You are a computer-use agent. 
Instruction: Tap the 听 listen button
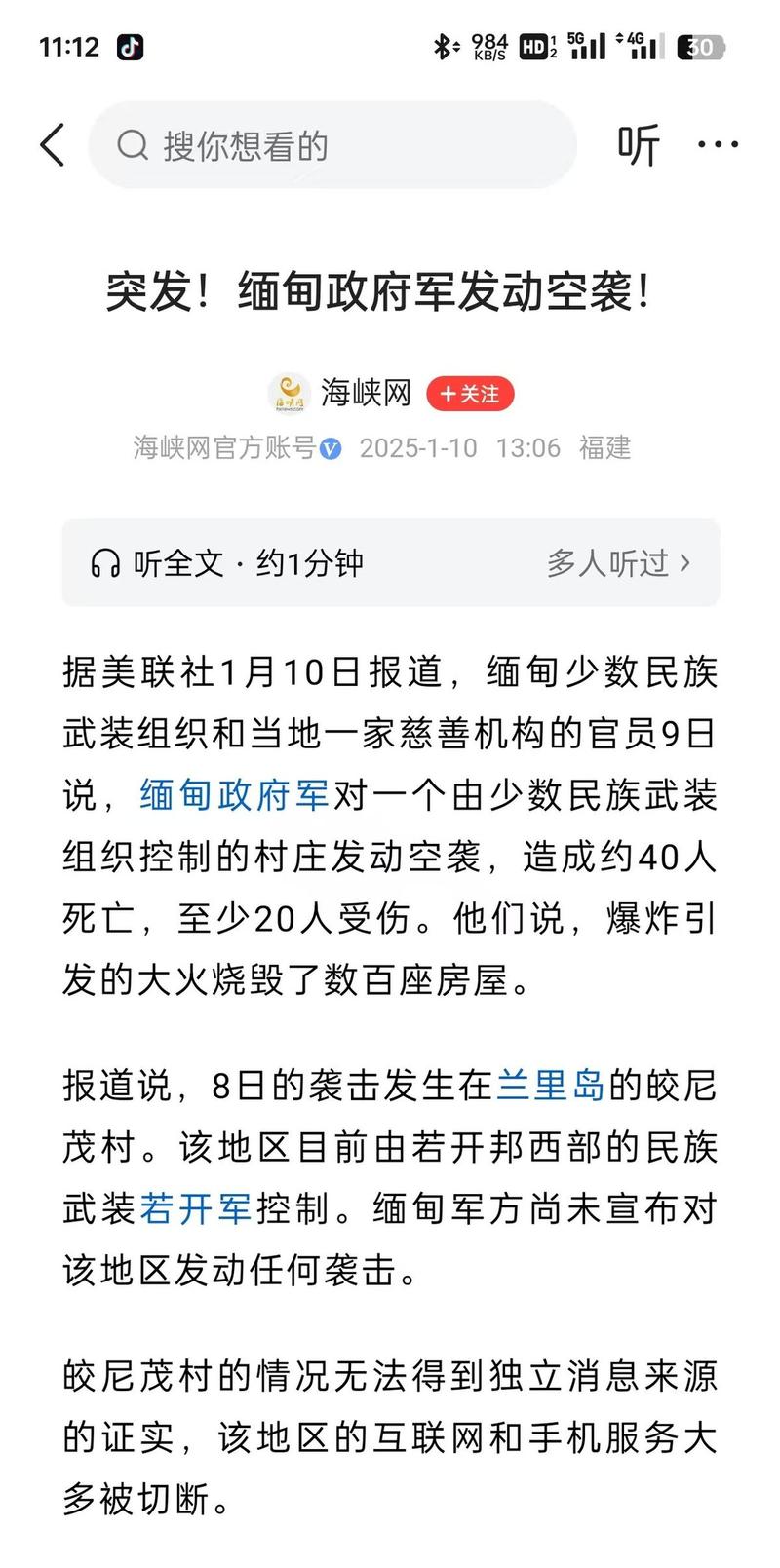[639, 146]
